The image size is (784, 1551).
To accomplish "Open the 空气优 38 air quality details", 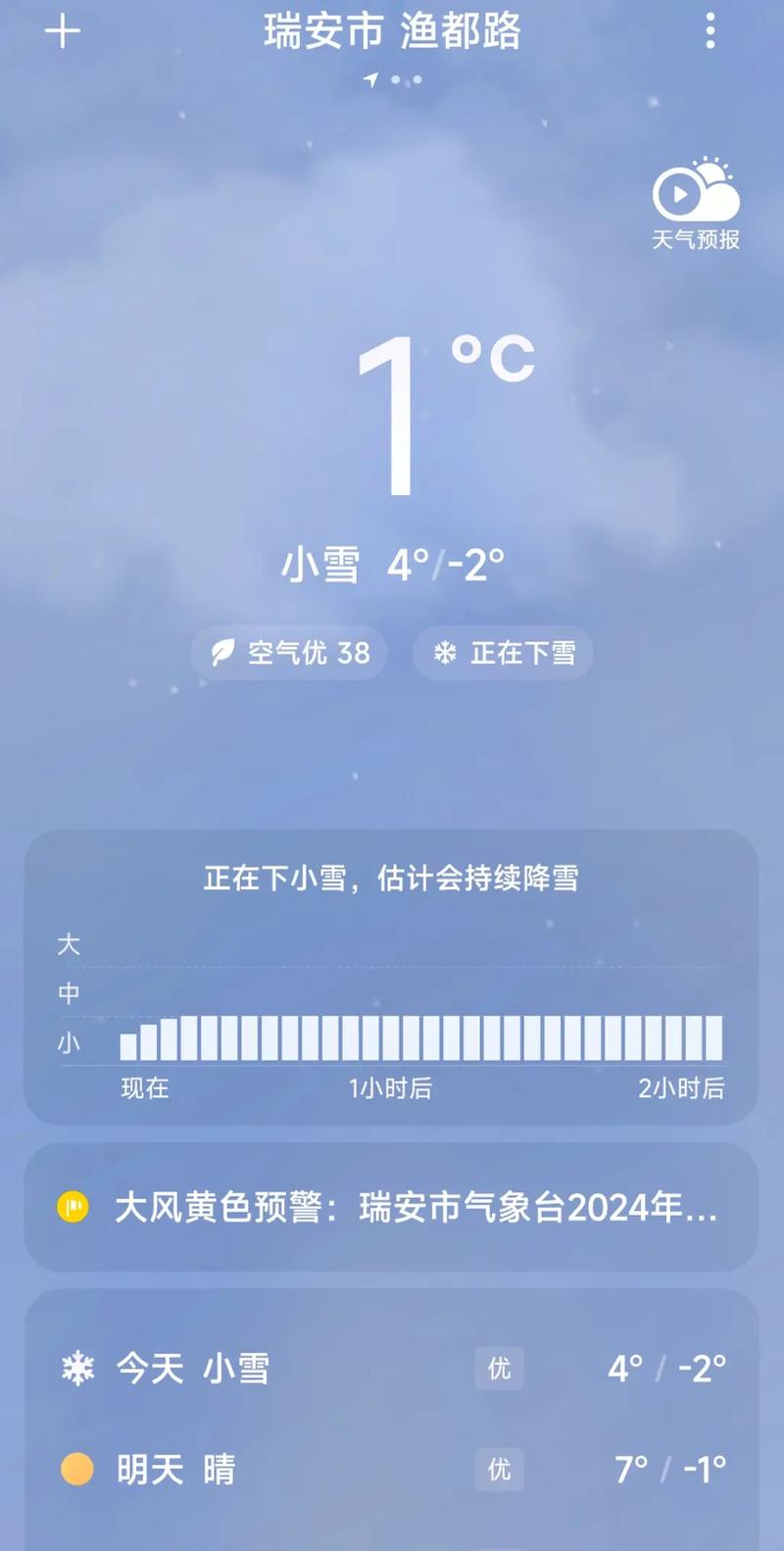I will coord(289,652).
